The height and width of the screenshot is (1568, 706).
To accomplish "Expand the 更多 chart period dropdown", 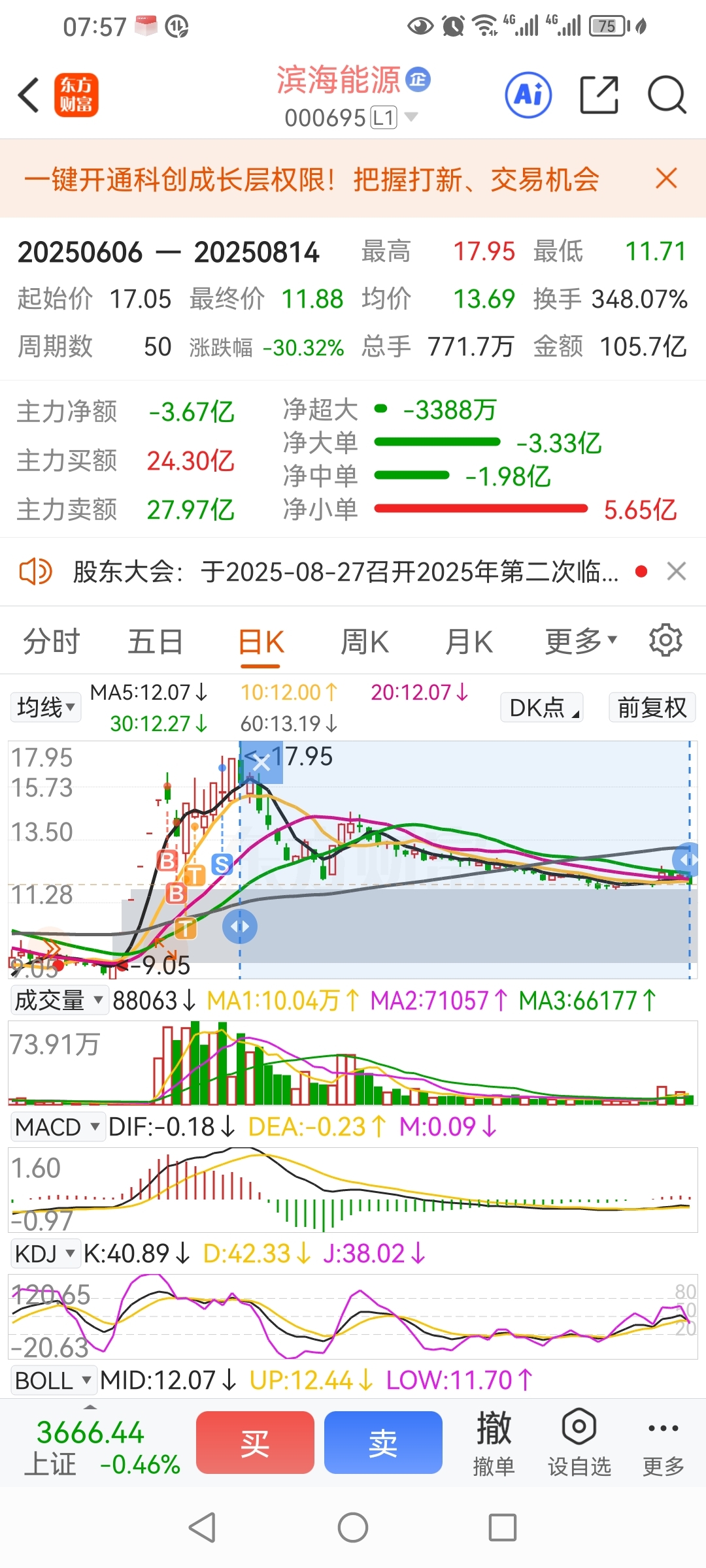I will (581, 642).
